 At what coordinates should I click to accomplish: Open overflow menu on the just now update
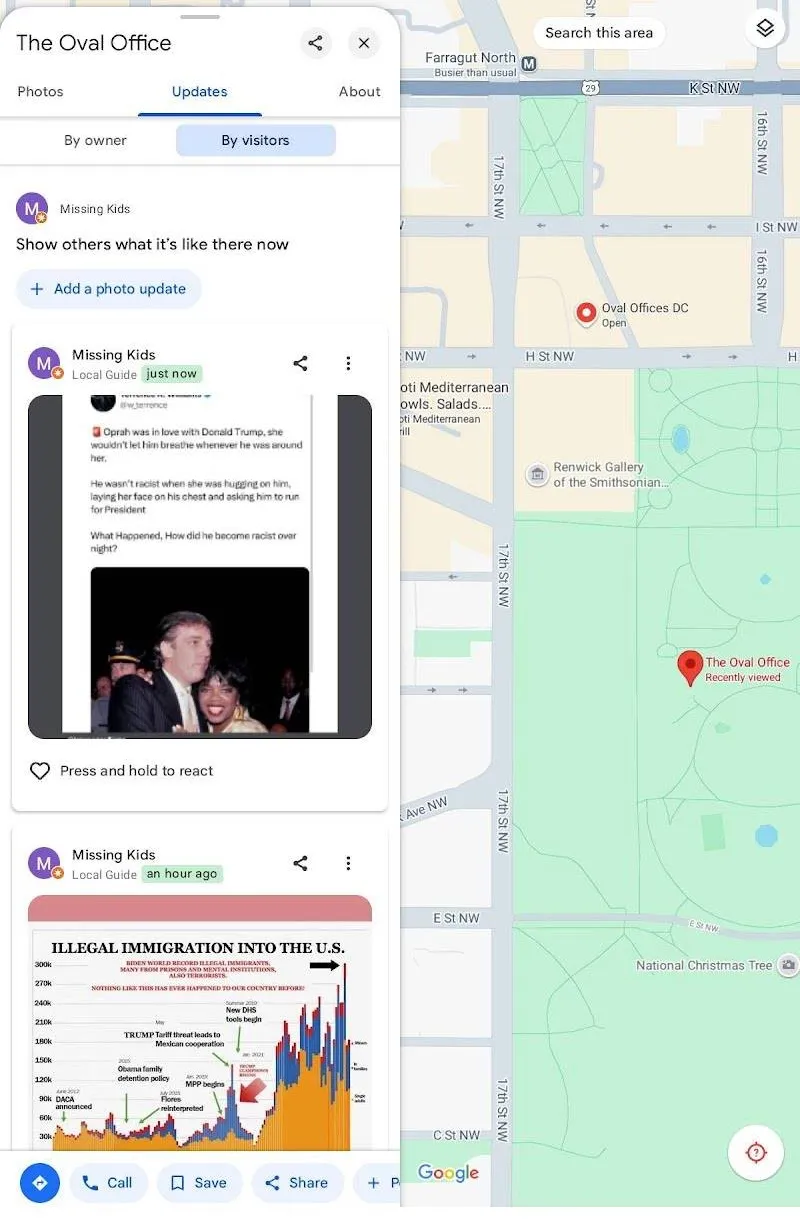coord(348,363)
